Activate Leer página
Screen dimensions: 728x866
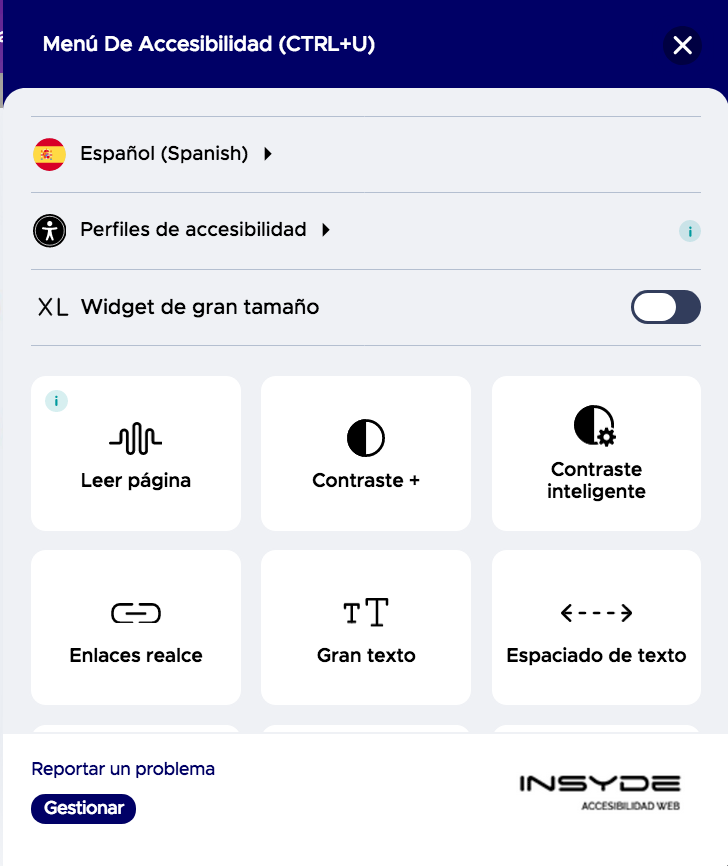coord(136,454)
